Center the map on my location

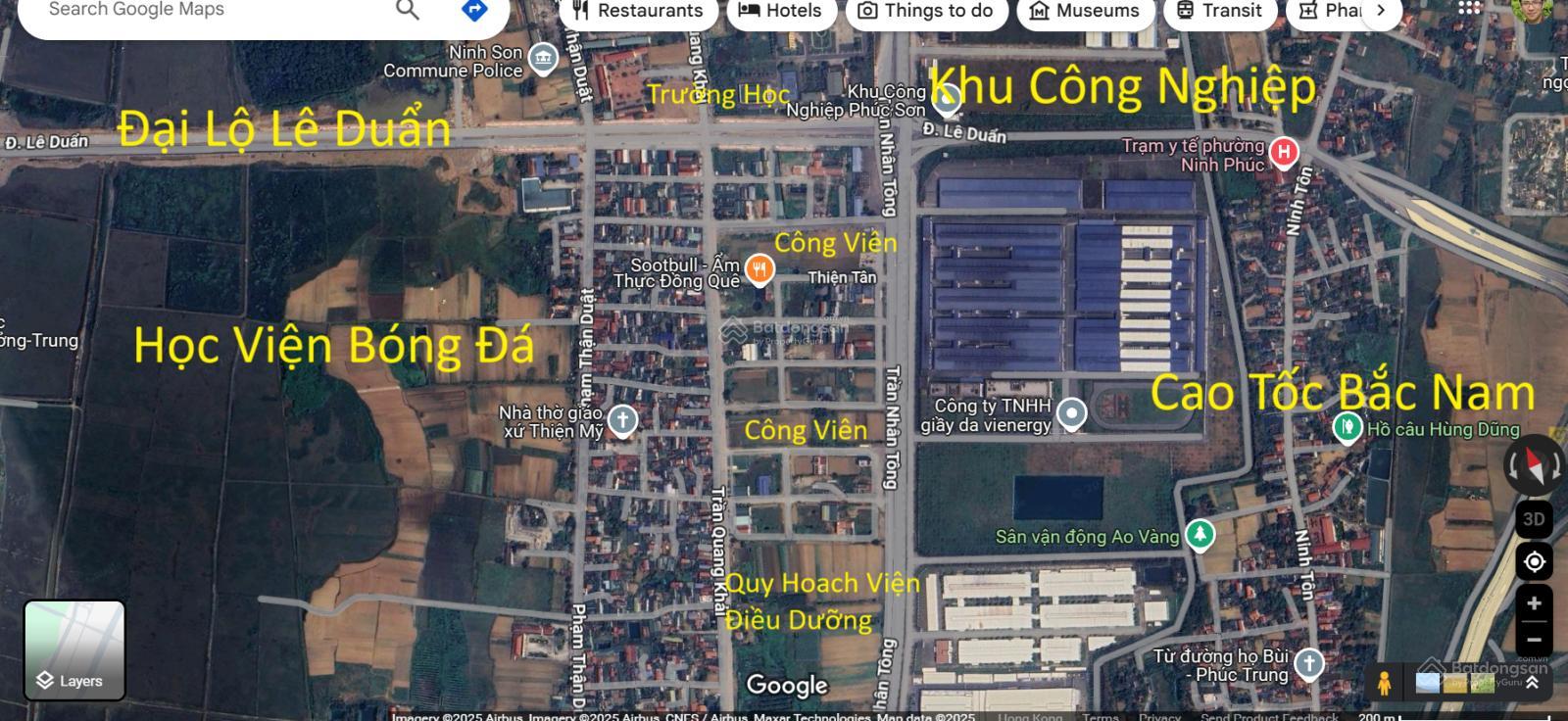tap(1534, 561)
